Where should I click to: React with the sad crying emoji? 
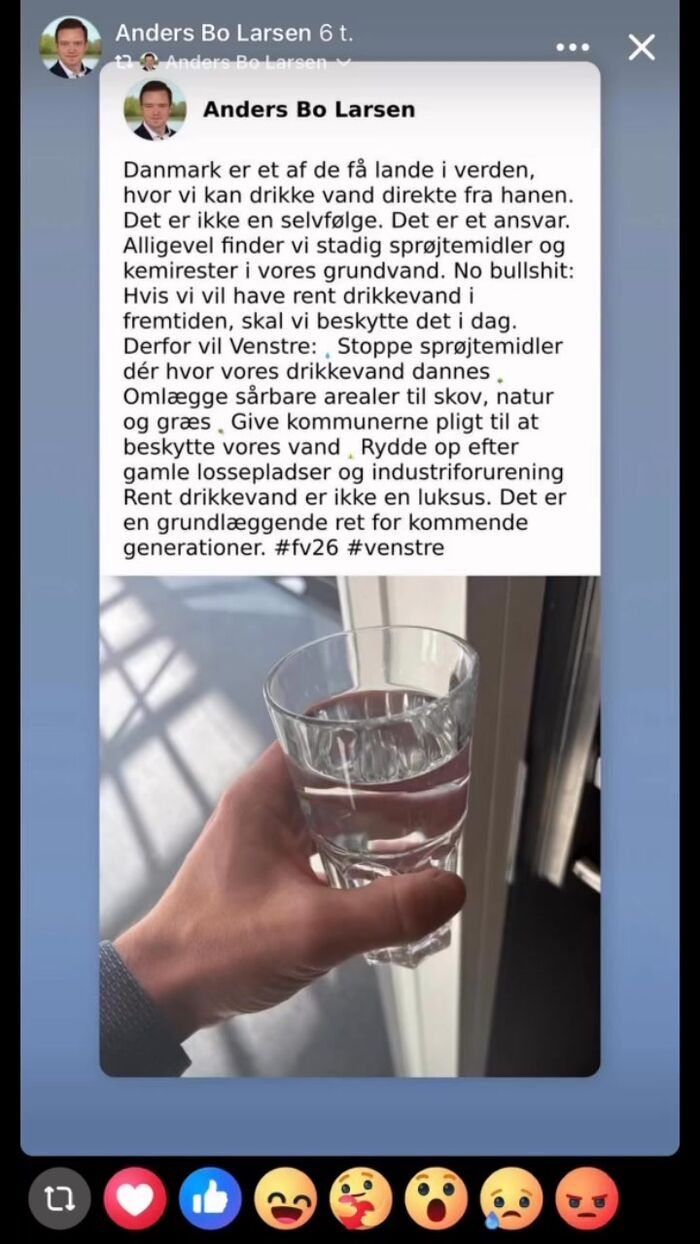(x=511, y=1198)
